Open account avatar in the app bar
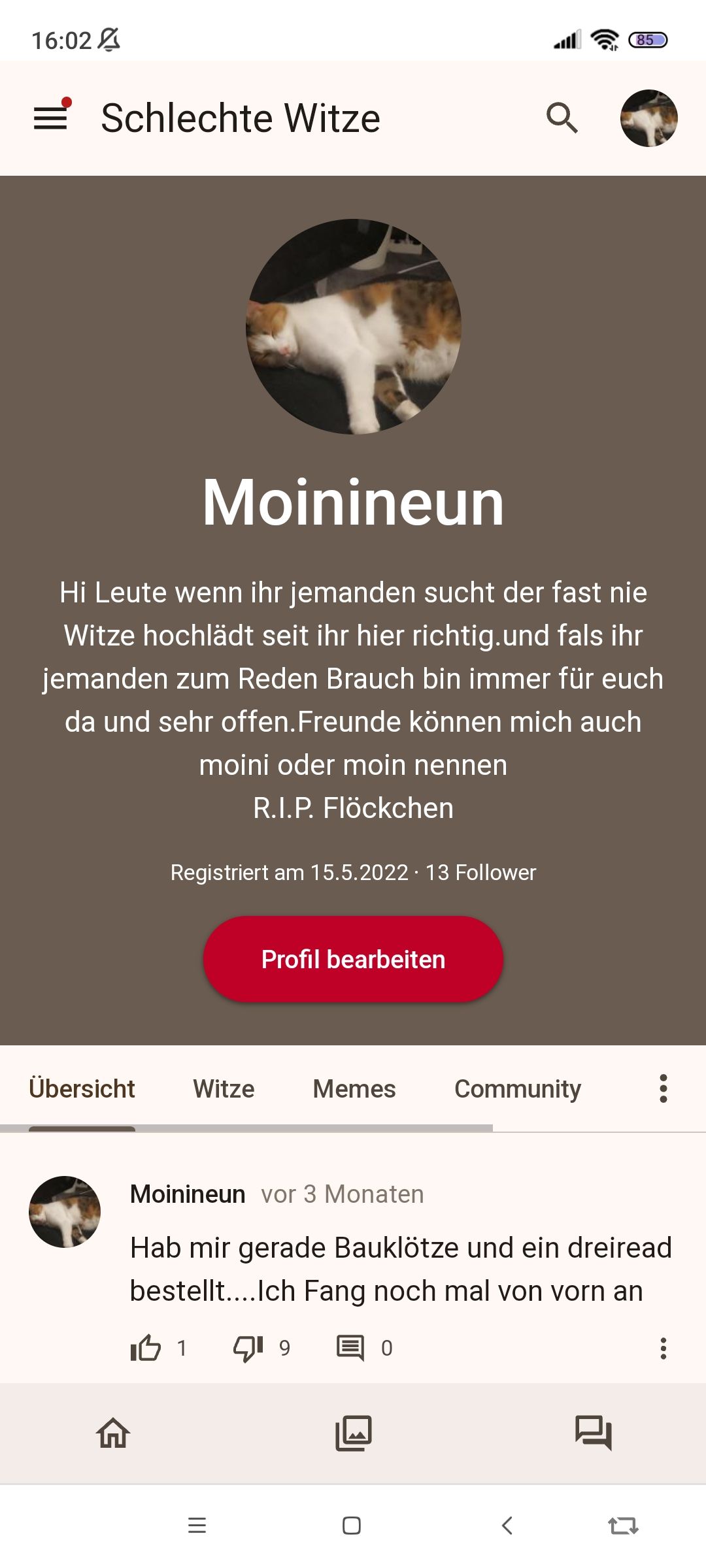 point(648,118)
